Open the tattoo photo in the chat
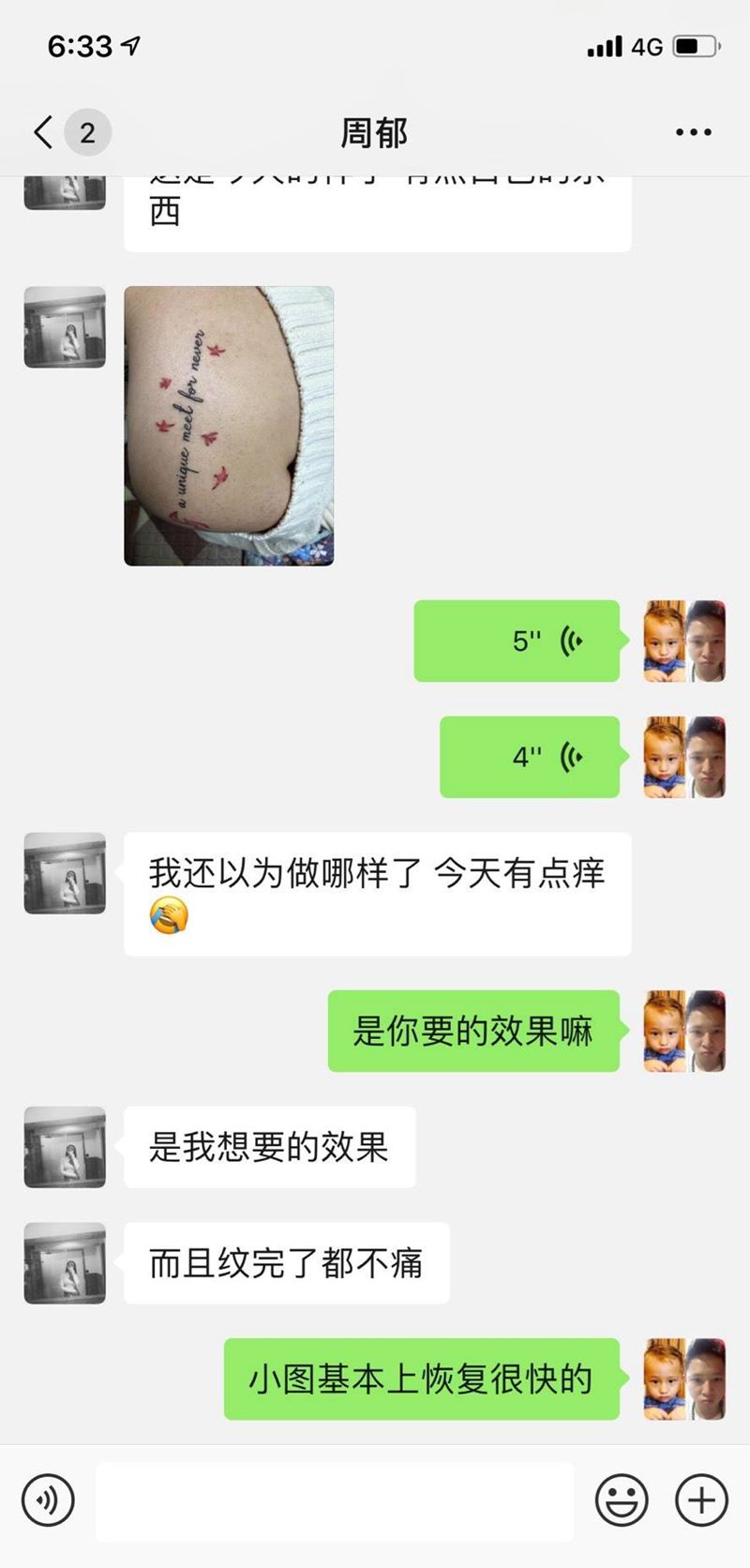The height and width of the screenshot is (1568, 750). pyautogui.click(x=229, y=426)
